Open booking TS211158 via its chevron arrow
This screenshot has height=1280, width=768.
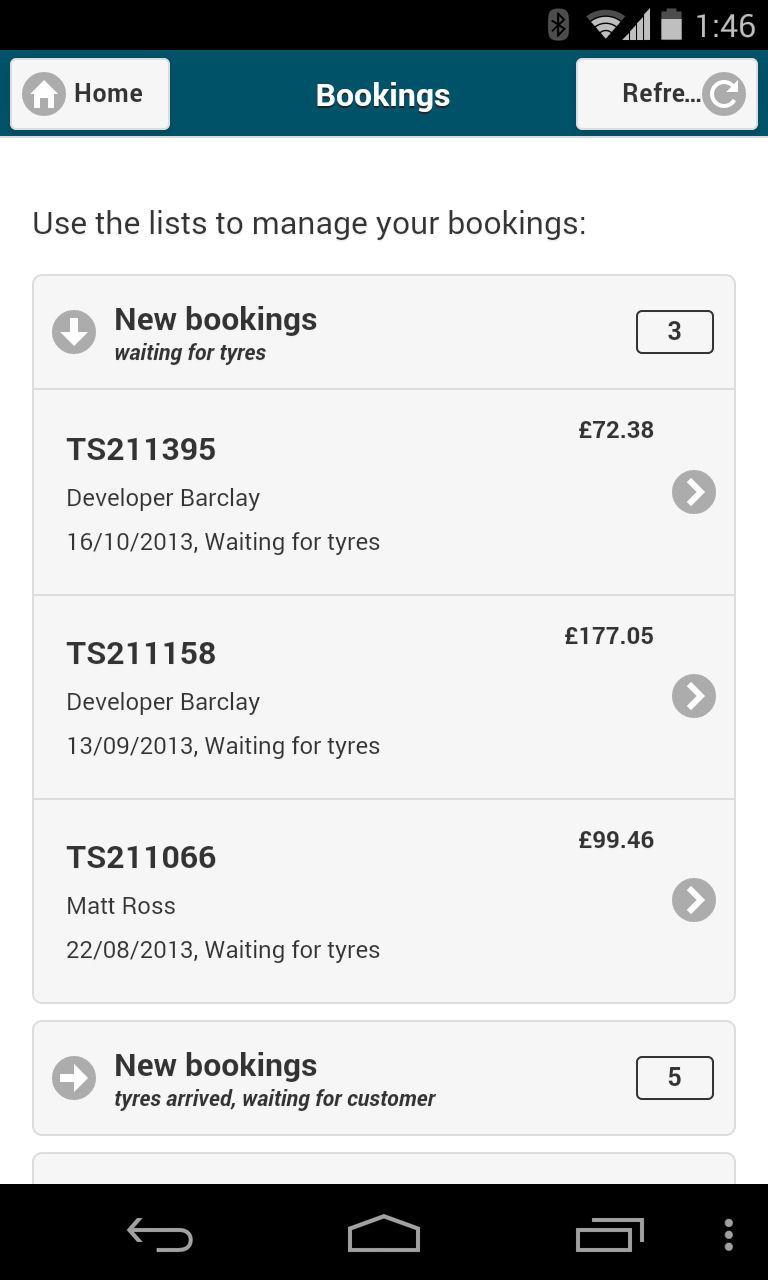[693, 696]
